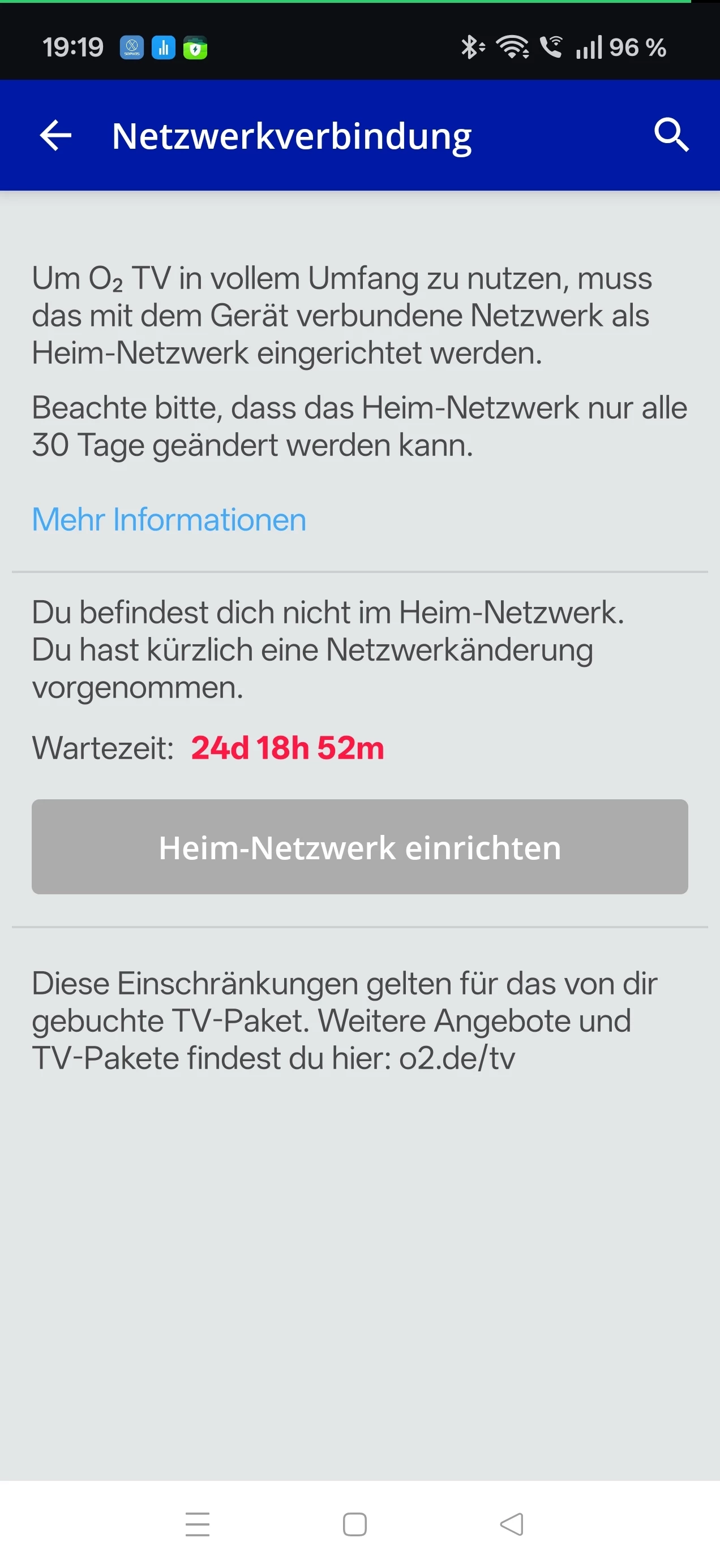The image size is (720, 1568).
Task: Open recent apps from the navigation bar
Action: pos(198,1524)
